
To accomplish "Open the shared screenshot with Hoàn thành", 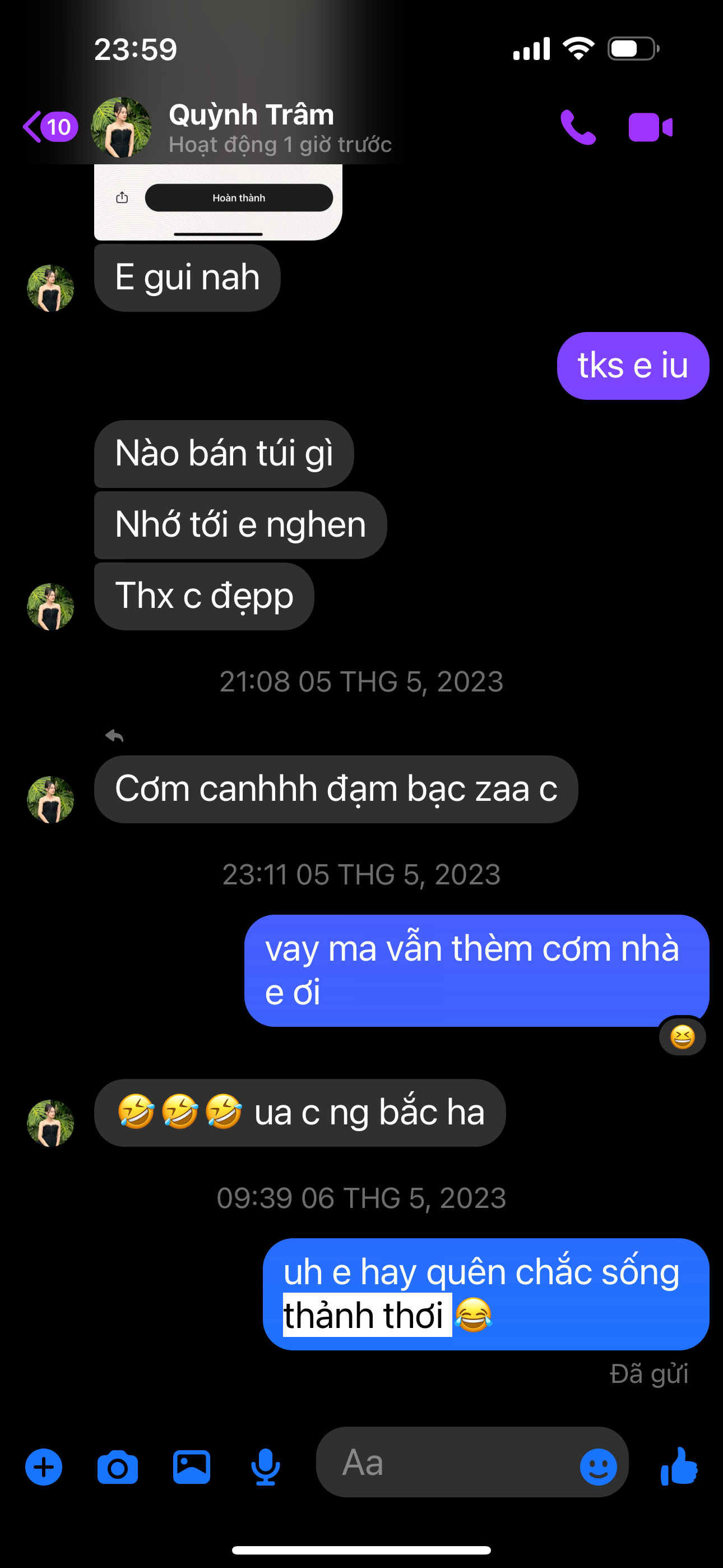I will coord(218,202).
